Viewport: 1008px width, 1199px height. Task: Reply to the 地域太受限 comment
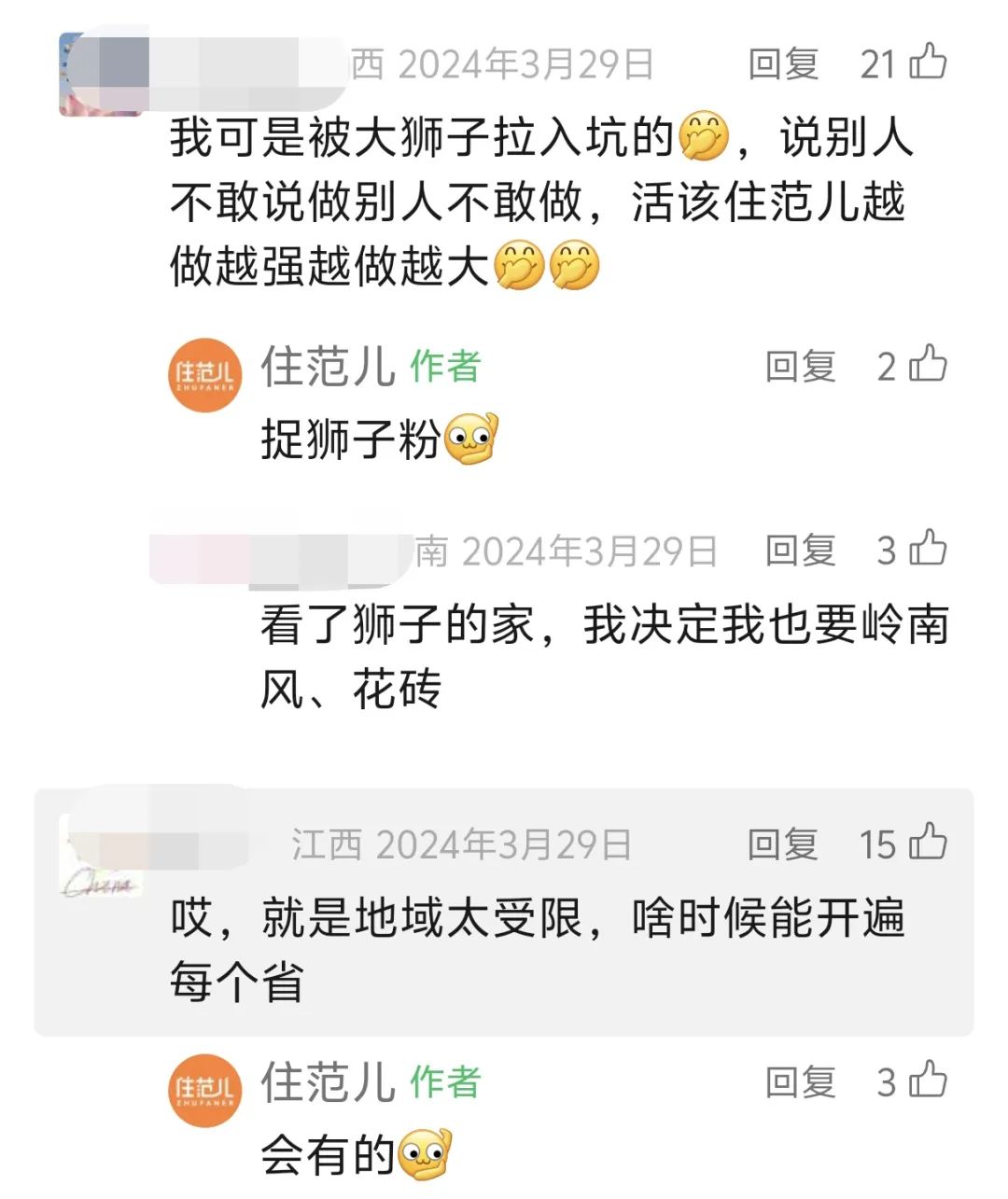point(782,844)
